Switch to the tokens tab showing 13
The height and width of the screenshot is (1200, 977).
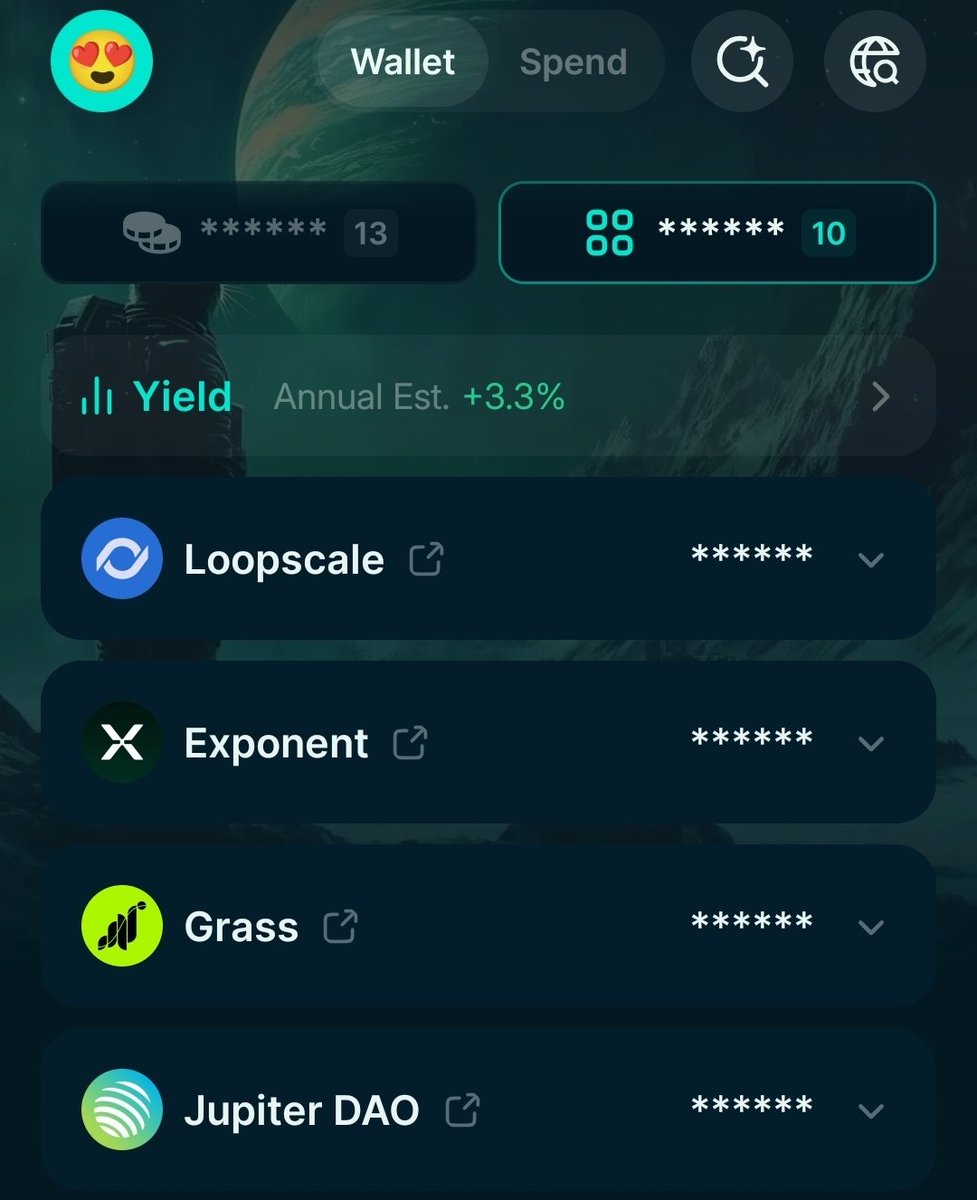coord(258,233)
